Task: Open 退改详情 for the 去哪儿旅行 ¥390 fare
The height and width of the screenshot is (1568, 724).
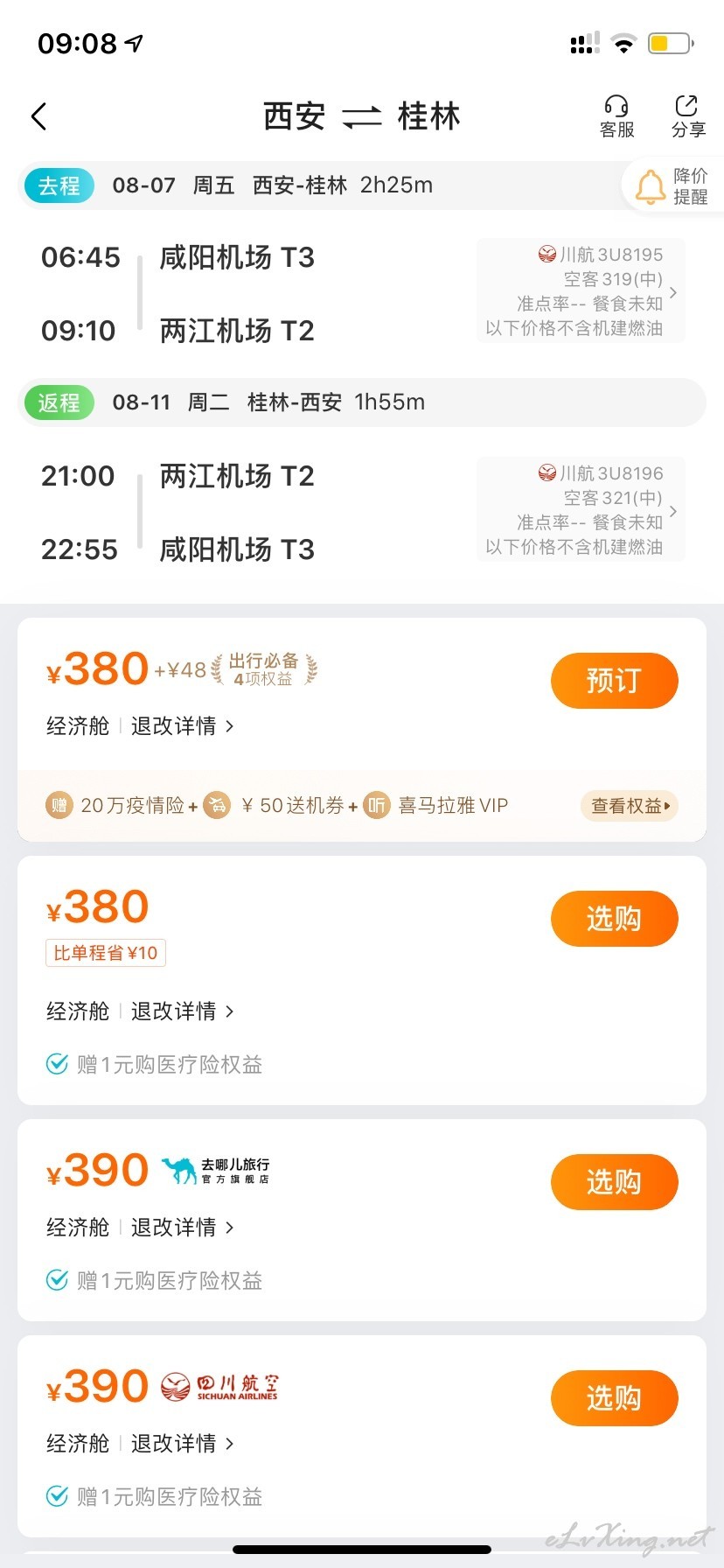Action: point(183,1228)
